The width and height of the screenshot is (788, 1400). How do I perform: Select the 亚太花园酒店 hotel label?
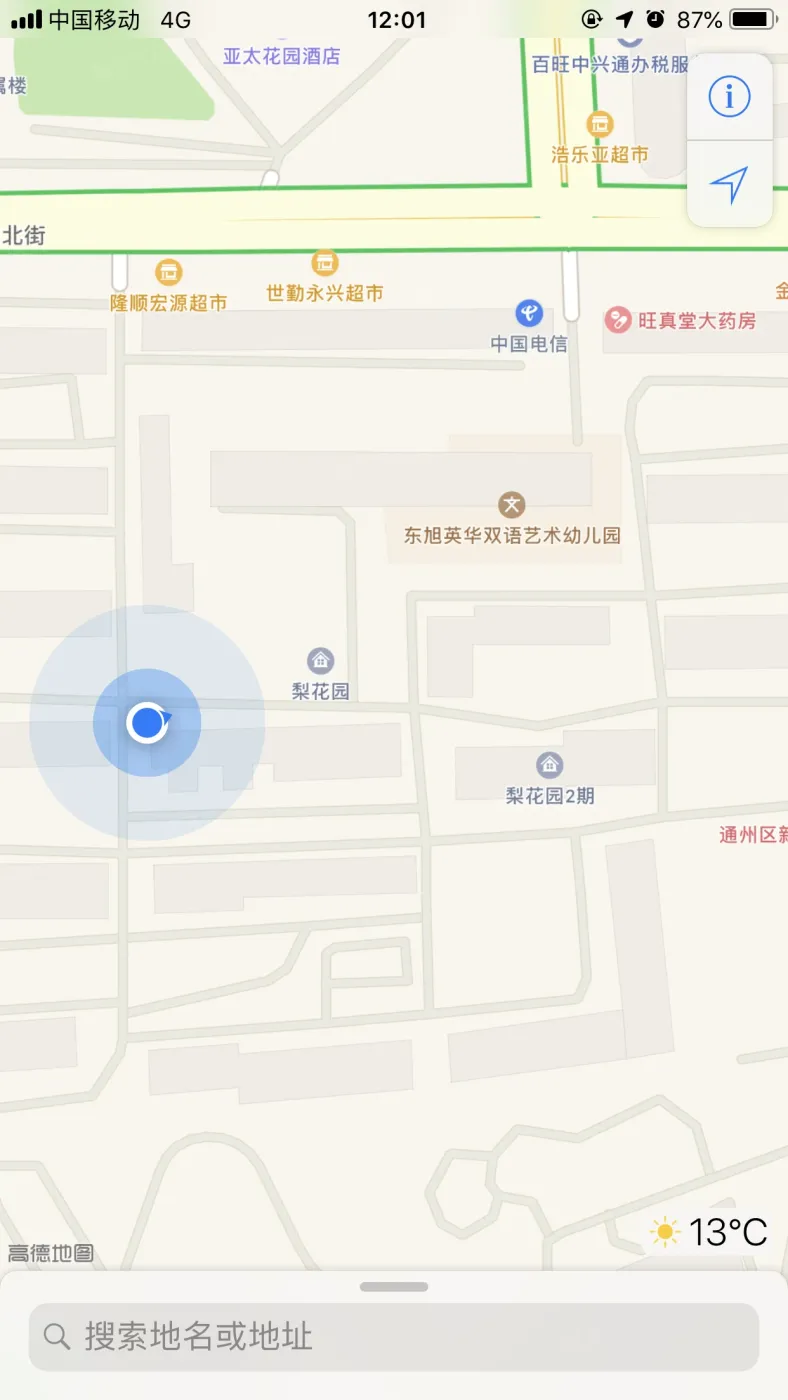[281, 56]
